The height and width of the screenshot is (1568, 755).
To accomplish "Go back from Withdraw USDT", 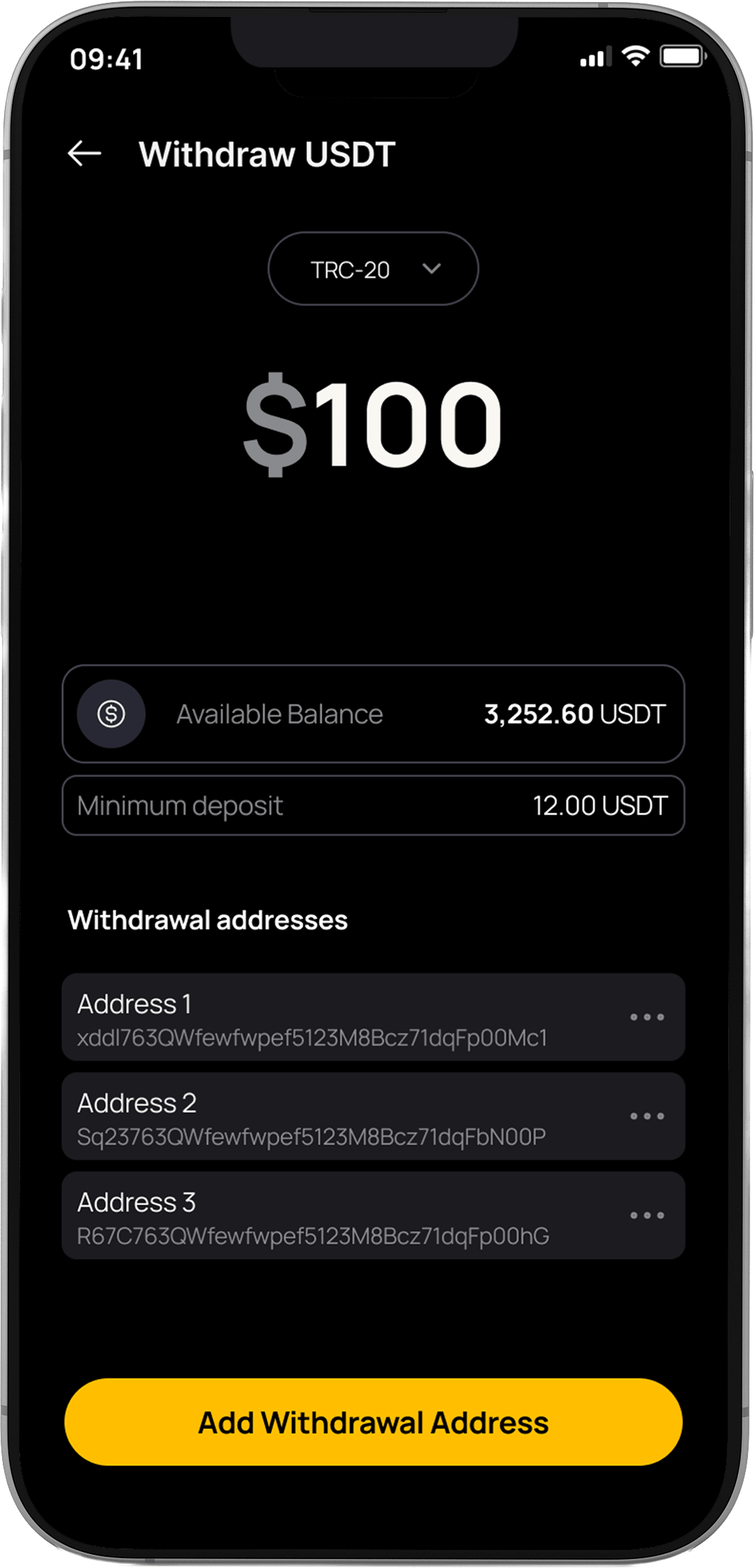I will pos(85,153).
